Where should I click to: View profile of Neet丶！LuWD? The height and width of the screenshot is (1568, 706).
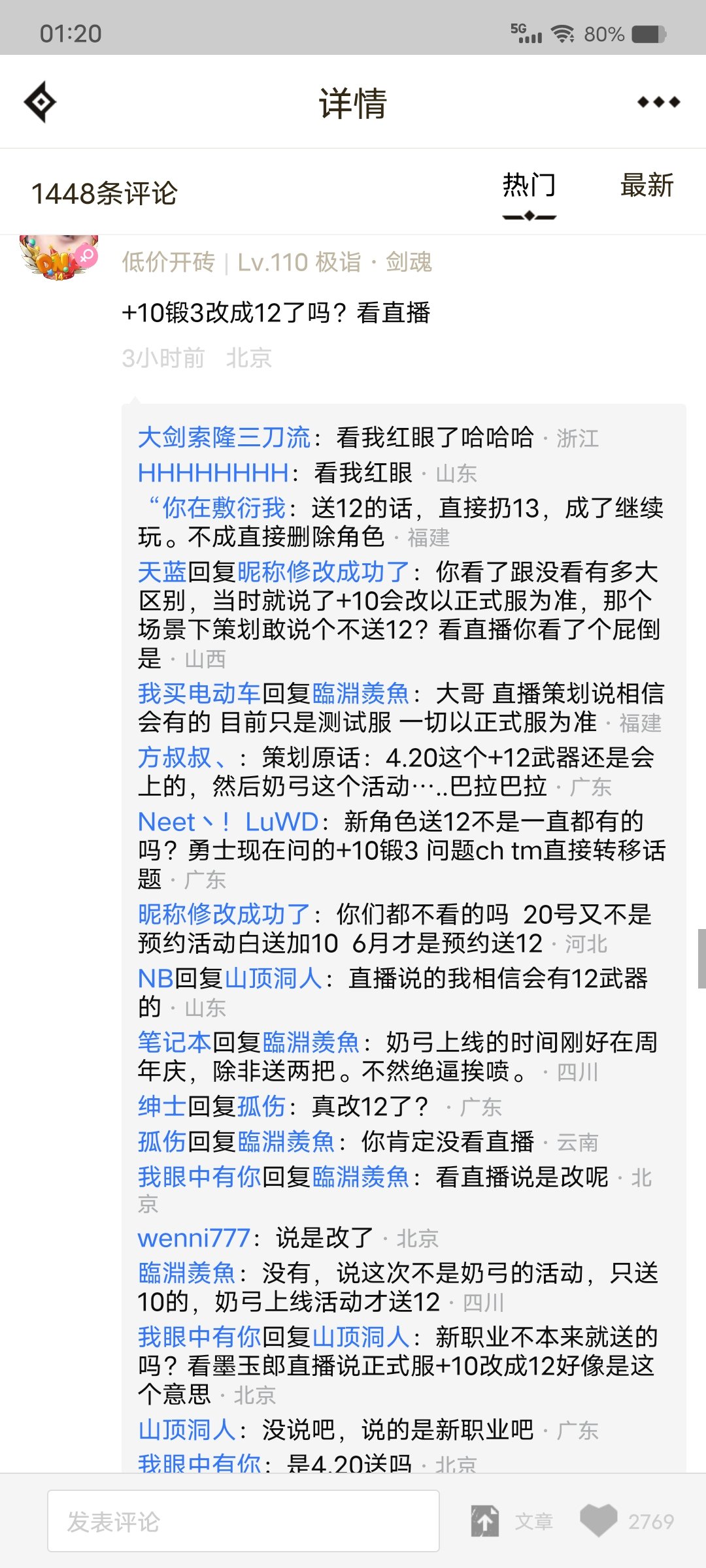[x=228, y=821]
